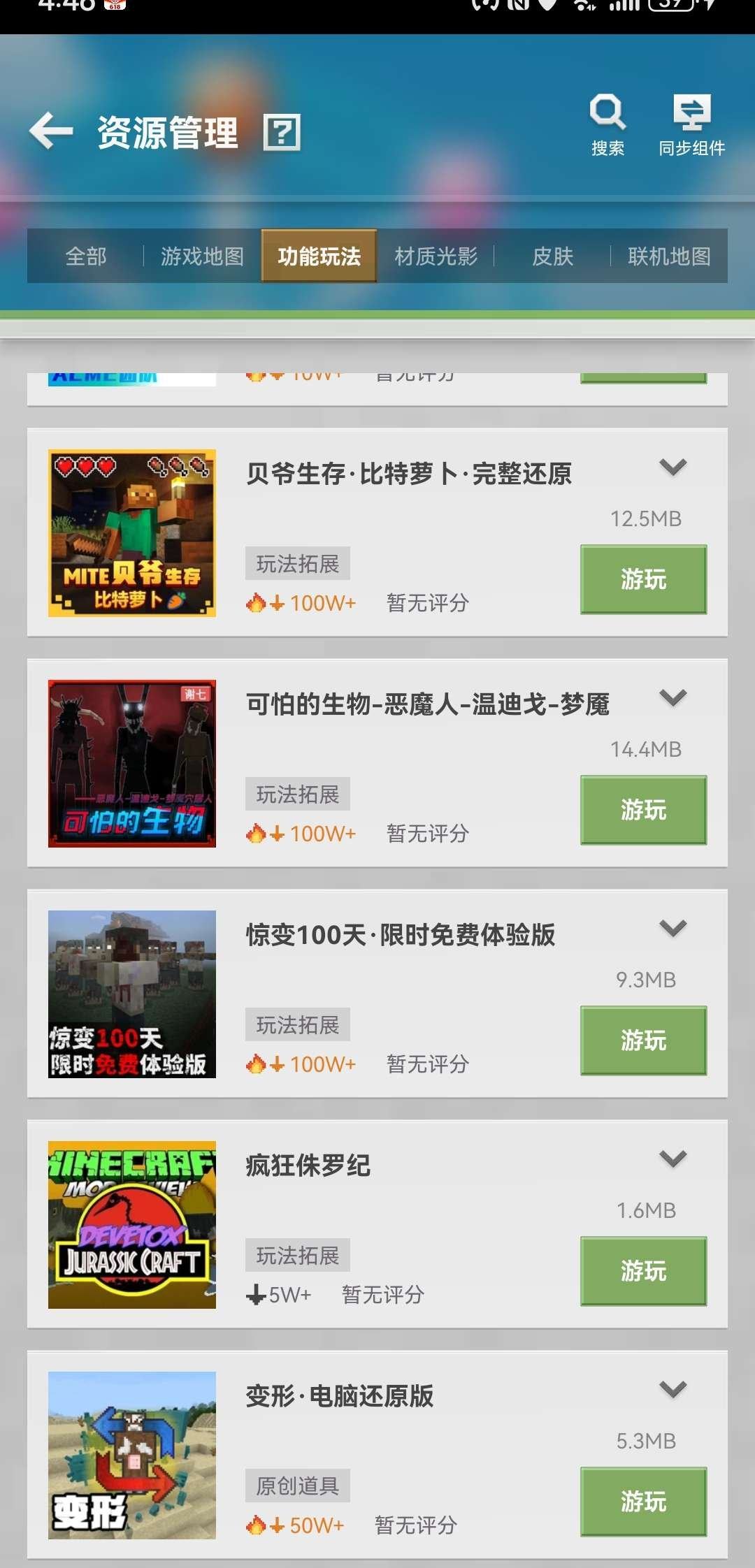
Task: Click the fire icon beside 变形·电脑还原版 count
Action: (256, 1525)
